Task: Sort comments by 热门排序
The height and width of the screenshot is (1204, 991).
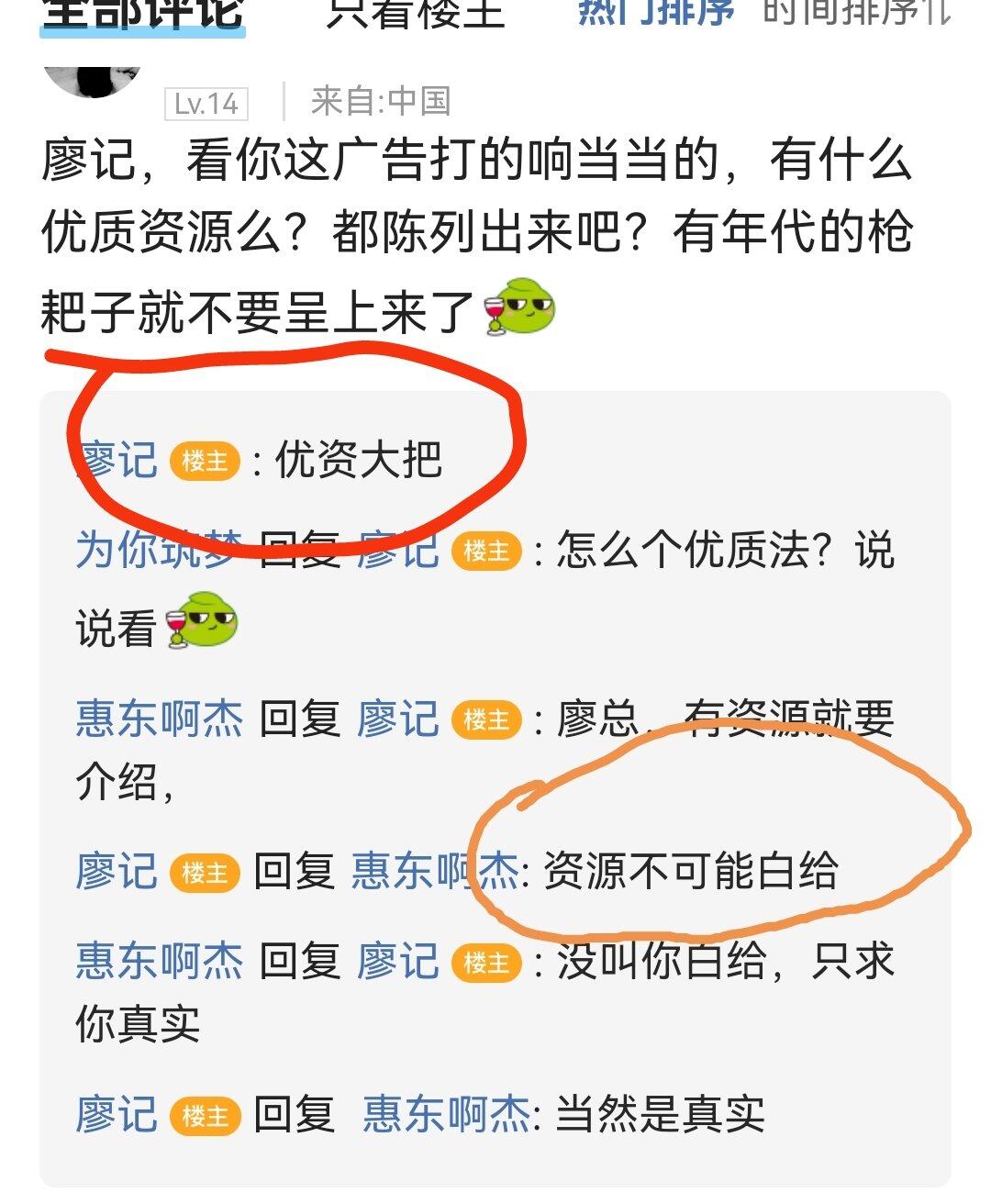Action: (657, 11)
